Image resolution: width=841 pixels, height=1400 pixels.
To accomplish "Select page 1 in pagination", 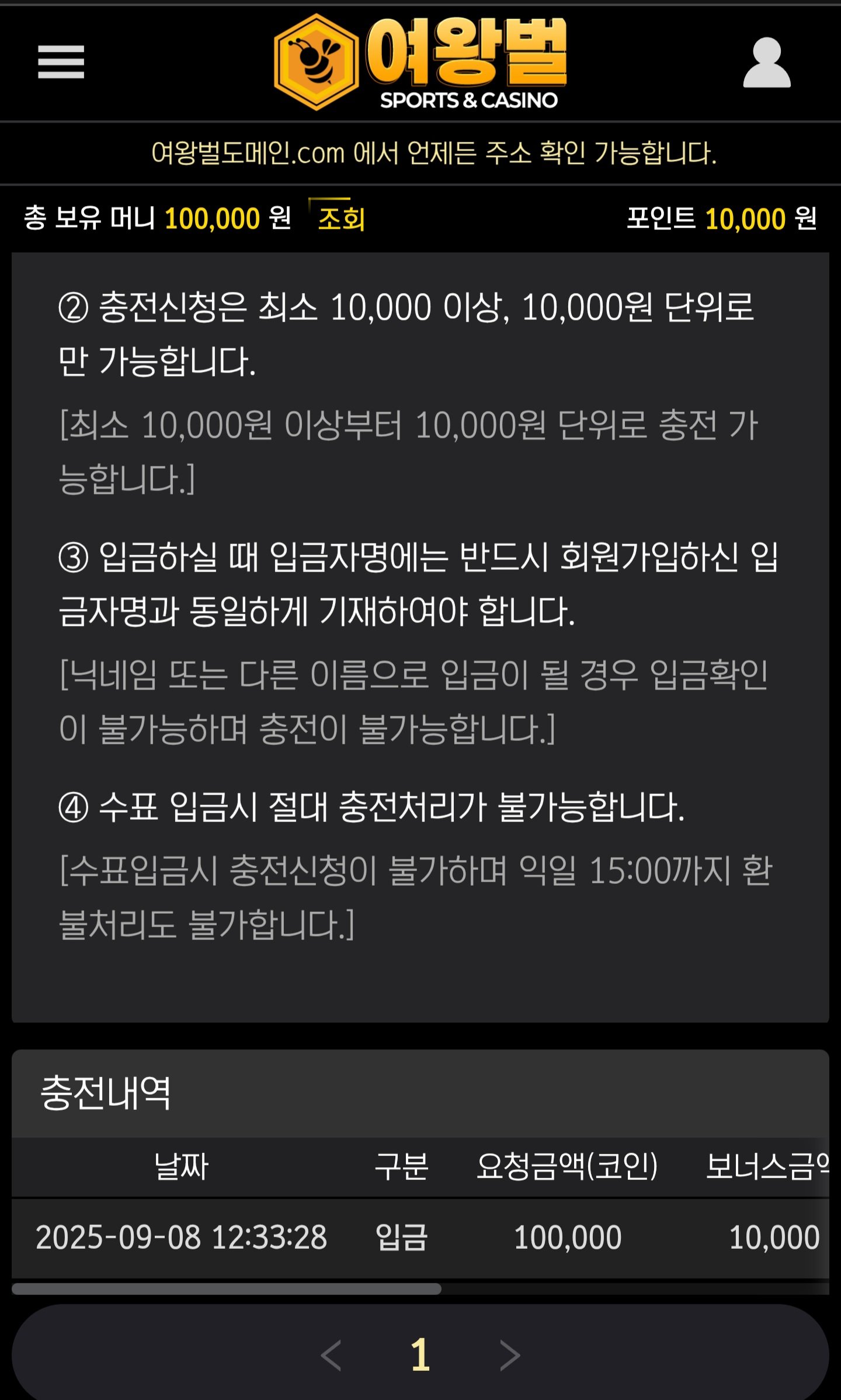I will click(x=420, y=1354).
